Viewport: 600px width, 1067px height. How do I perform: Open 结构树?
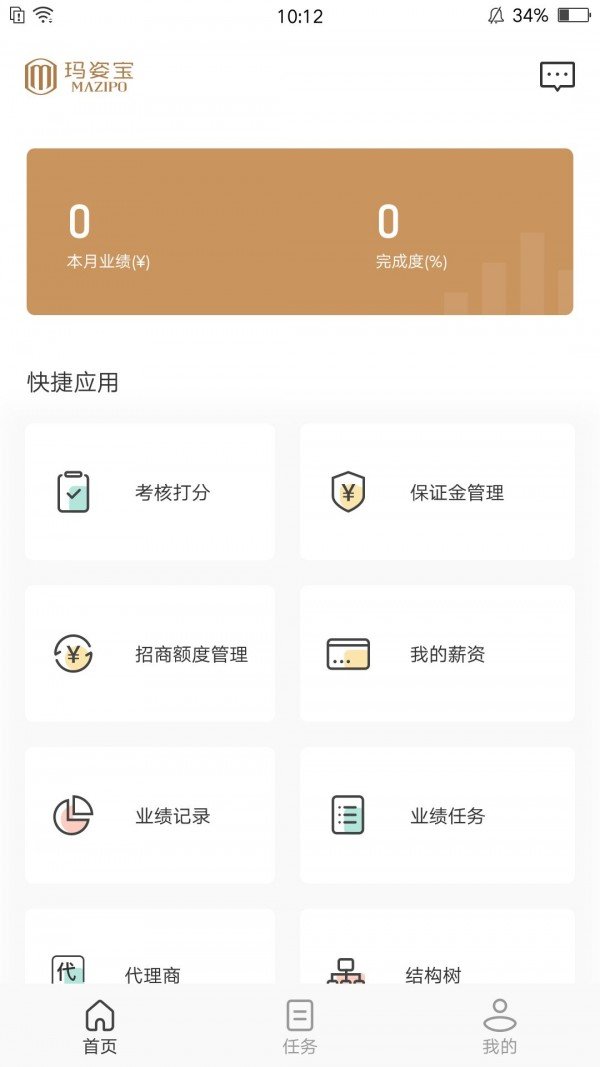(437, 947)
